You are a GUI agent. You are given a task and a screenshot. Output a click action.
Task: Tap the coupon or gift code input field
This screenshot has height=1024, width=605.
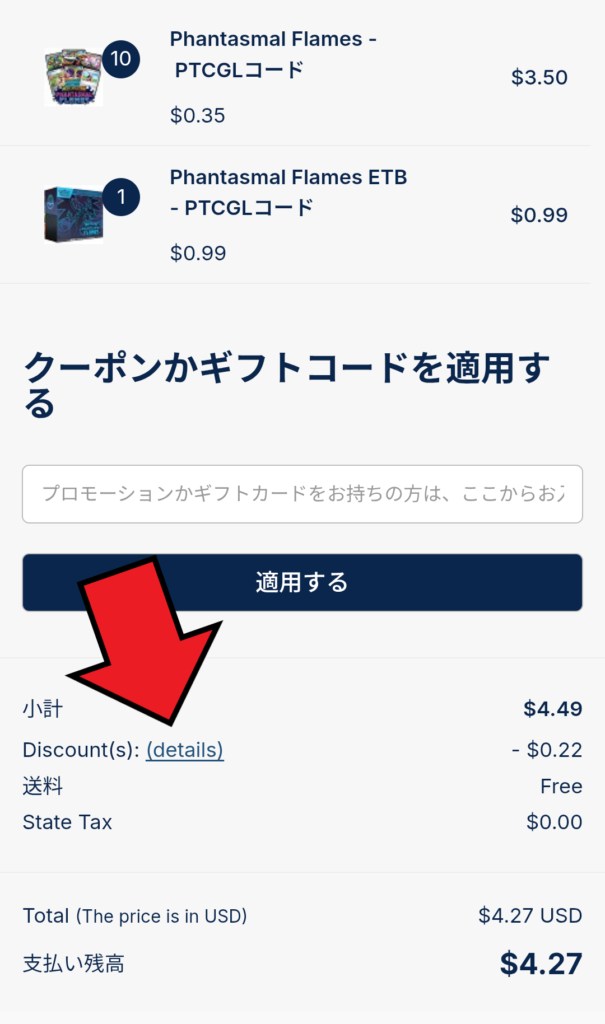tap(302, 493)
